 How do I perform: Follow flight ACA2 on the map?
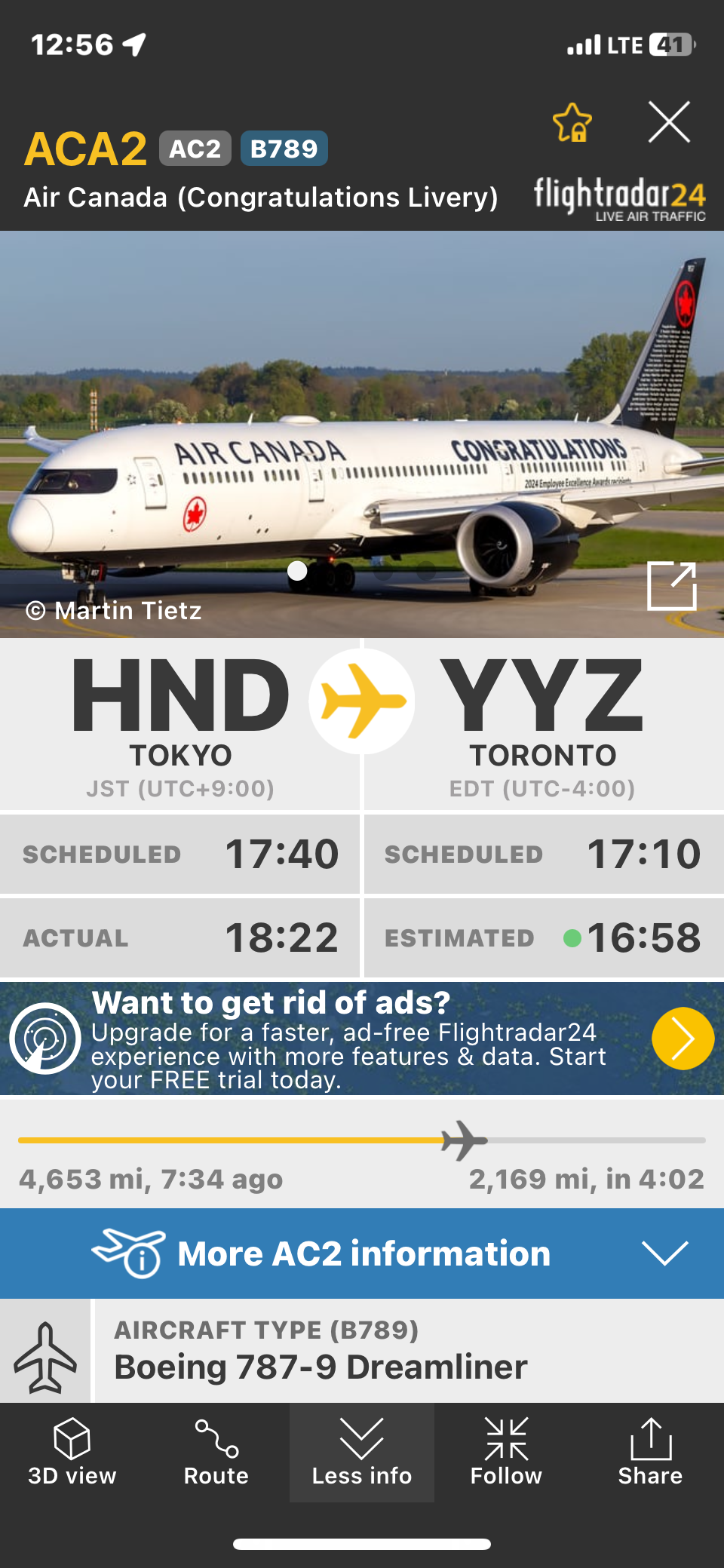[506, 1452]
